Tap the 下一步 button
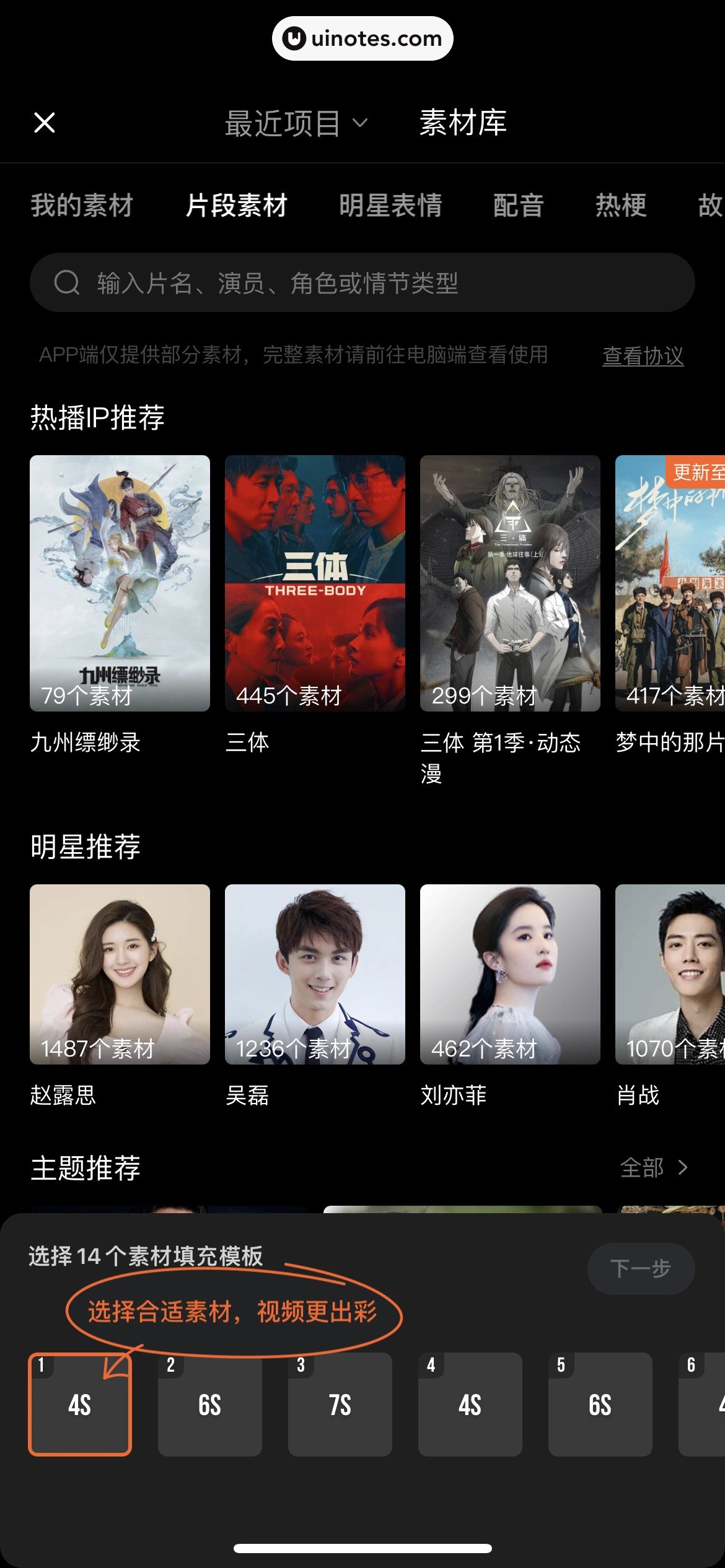Screen dimensions: 725x1568 pyautogui.click(x=641, y=1268)
